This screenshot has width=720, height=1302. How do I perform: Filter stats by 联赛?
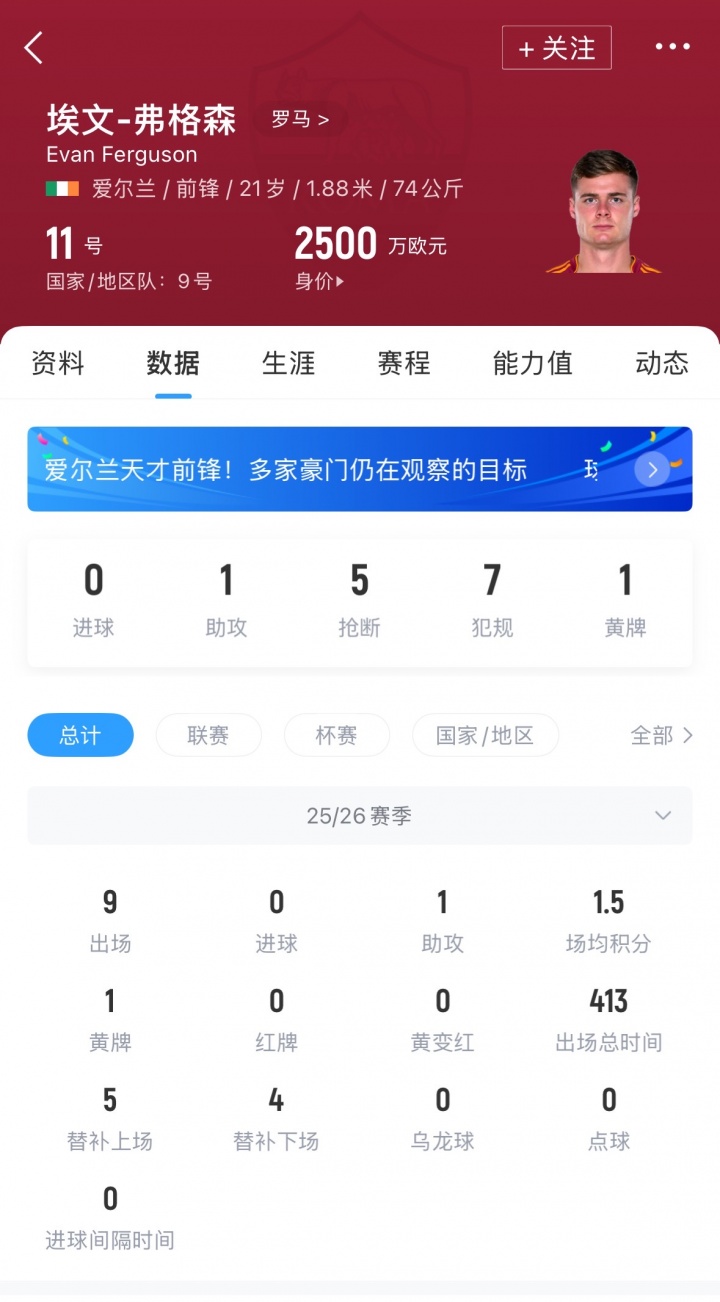click(x=208, y=735)
